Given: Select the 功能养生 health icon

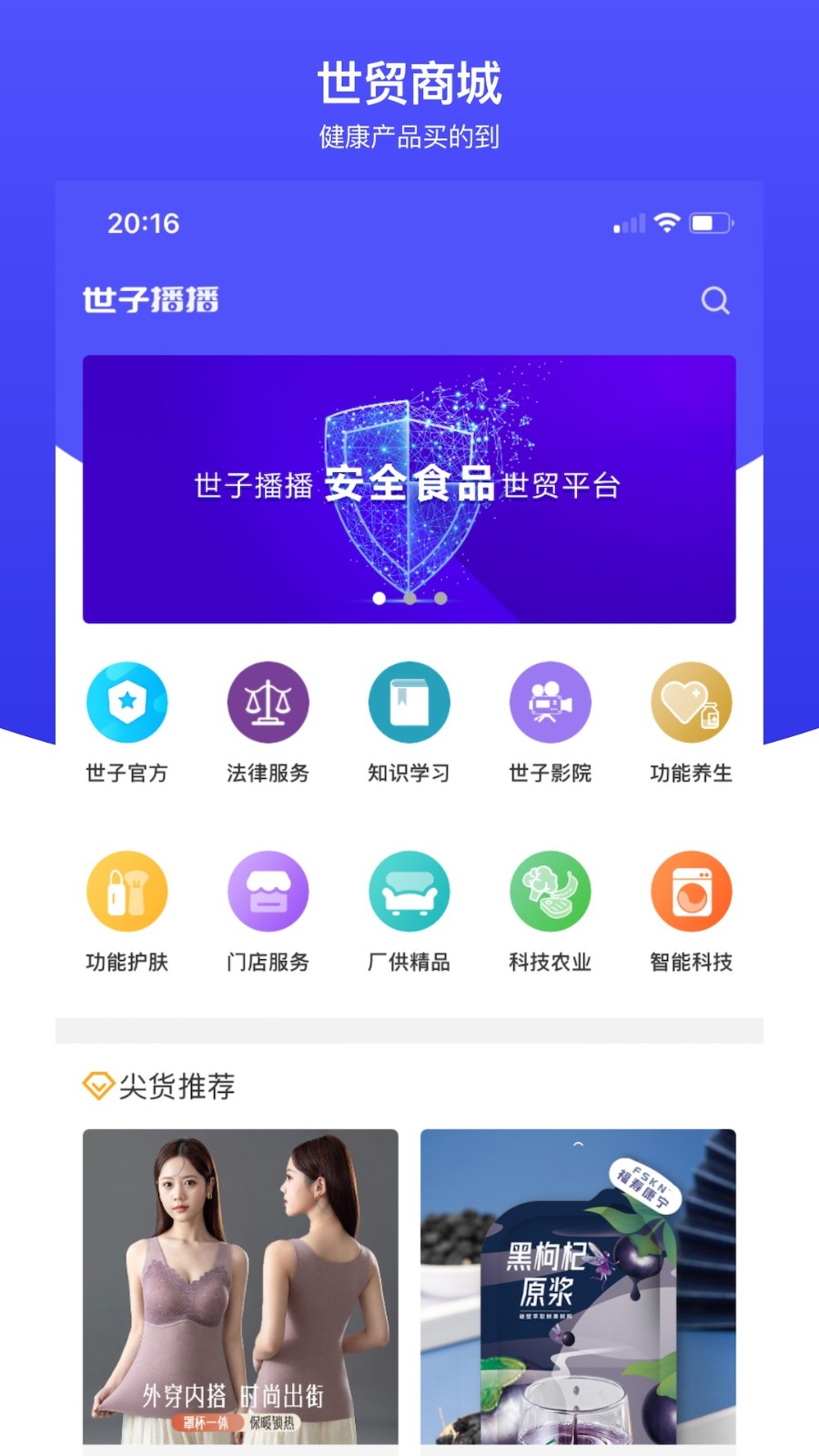Looking at the screenshot, I should tap(692, 703).
